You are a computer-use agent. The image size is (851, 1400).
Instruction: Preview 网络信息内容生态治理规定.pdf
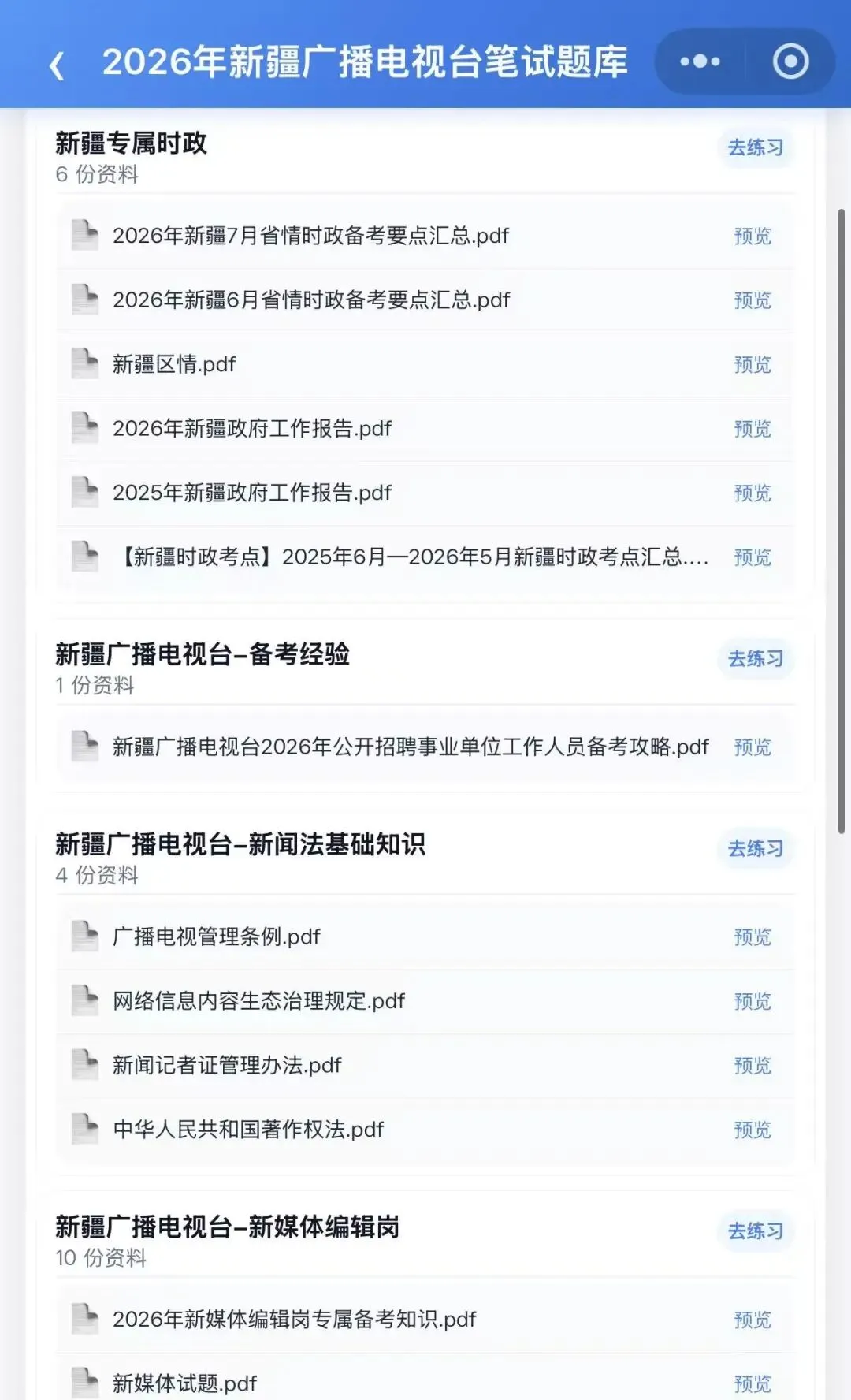(752, 1001)
